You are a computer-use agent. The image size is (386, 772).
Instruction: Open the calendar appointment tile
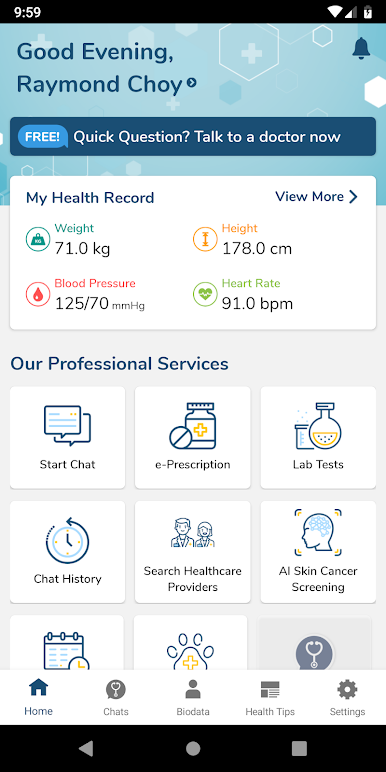67,643
